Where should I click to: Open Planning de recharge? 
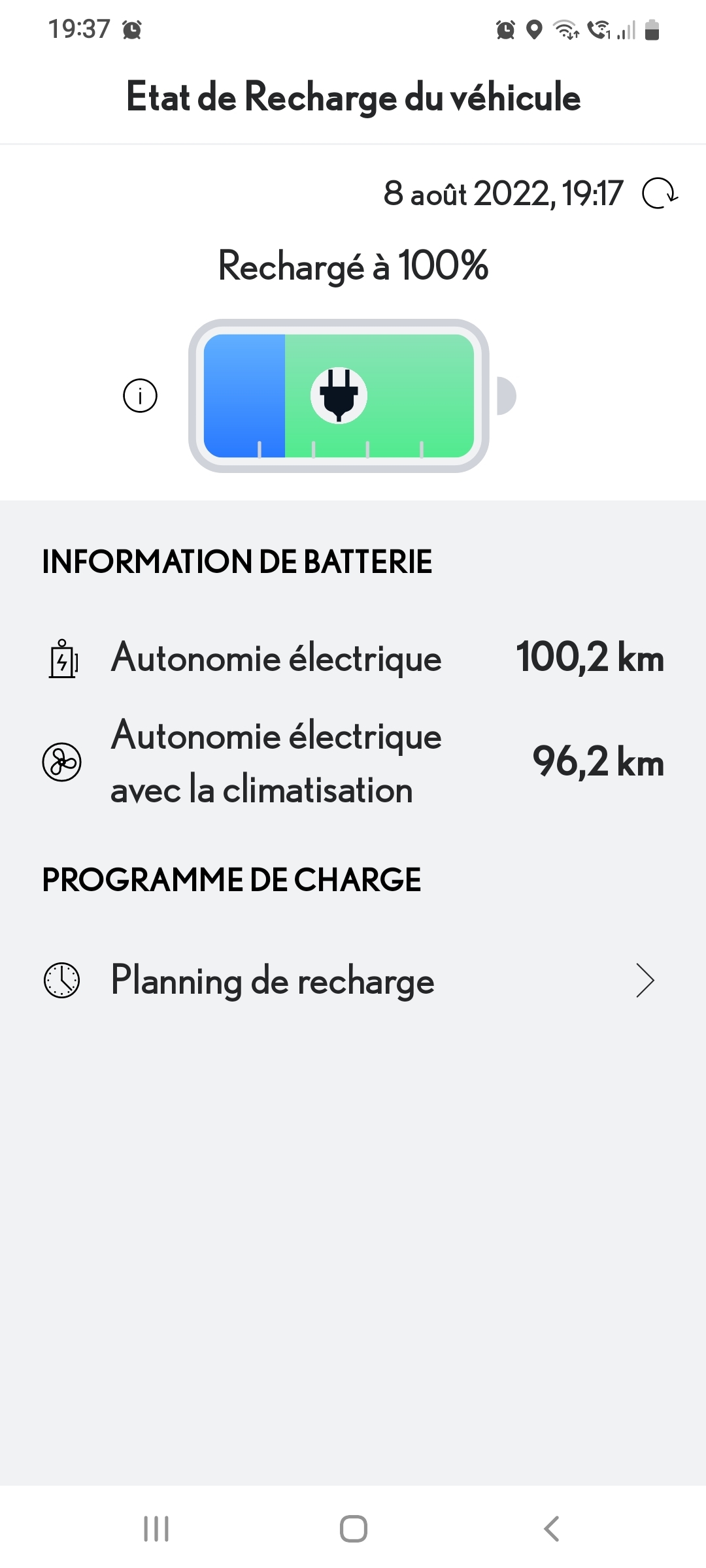point(353,981)
